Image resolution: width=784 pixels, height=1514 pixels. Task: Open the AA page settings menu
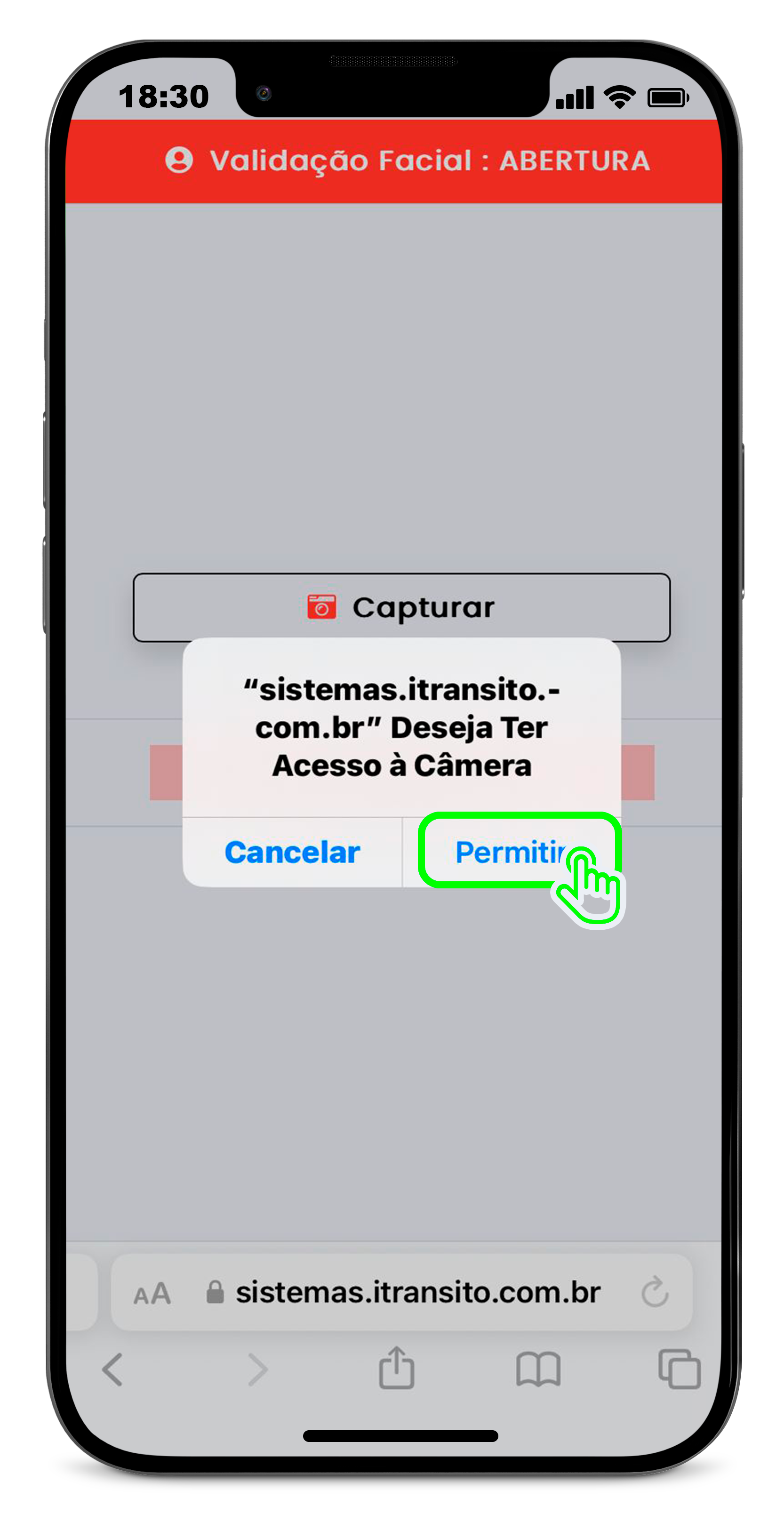point(152,1294)
